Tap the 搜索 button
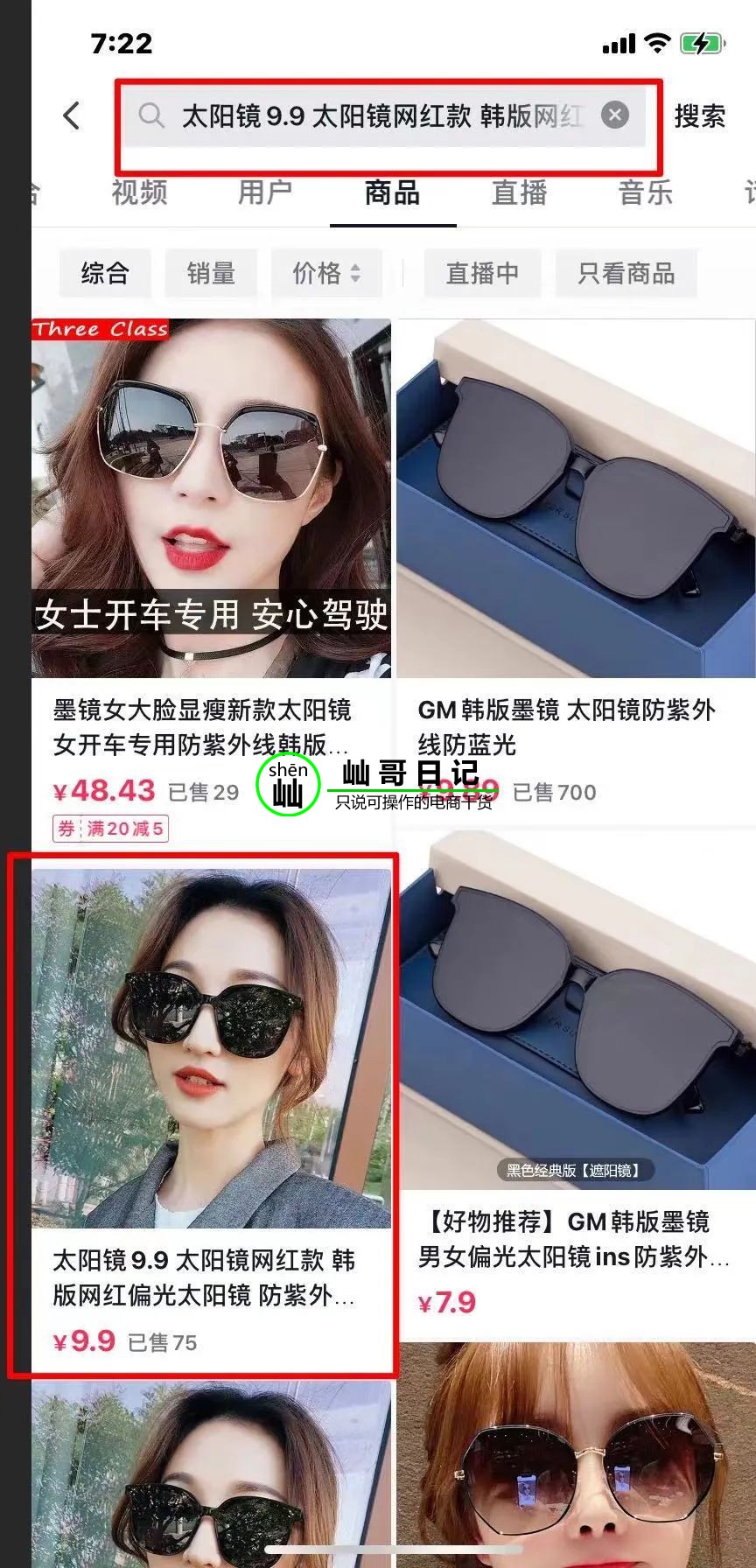This screenshot has height=1568, width=756. coord(699,115)
